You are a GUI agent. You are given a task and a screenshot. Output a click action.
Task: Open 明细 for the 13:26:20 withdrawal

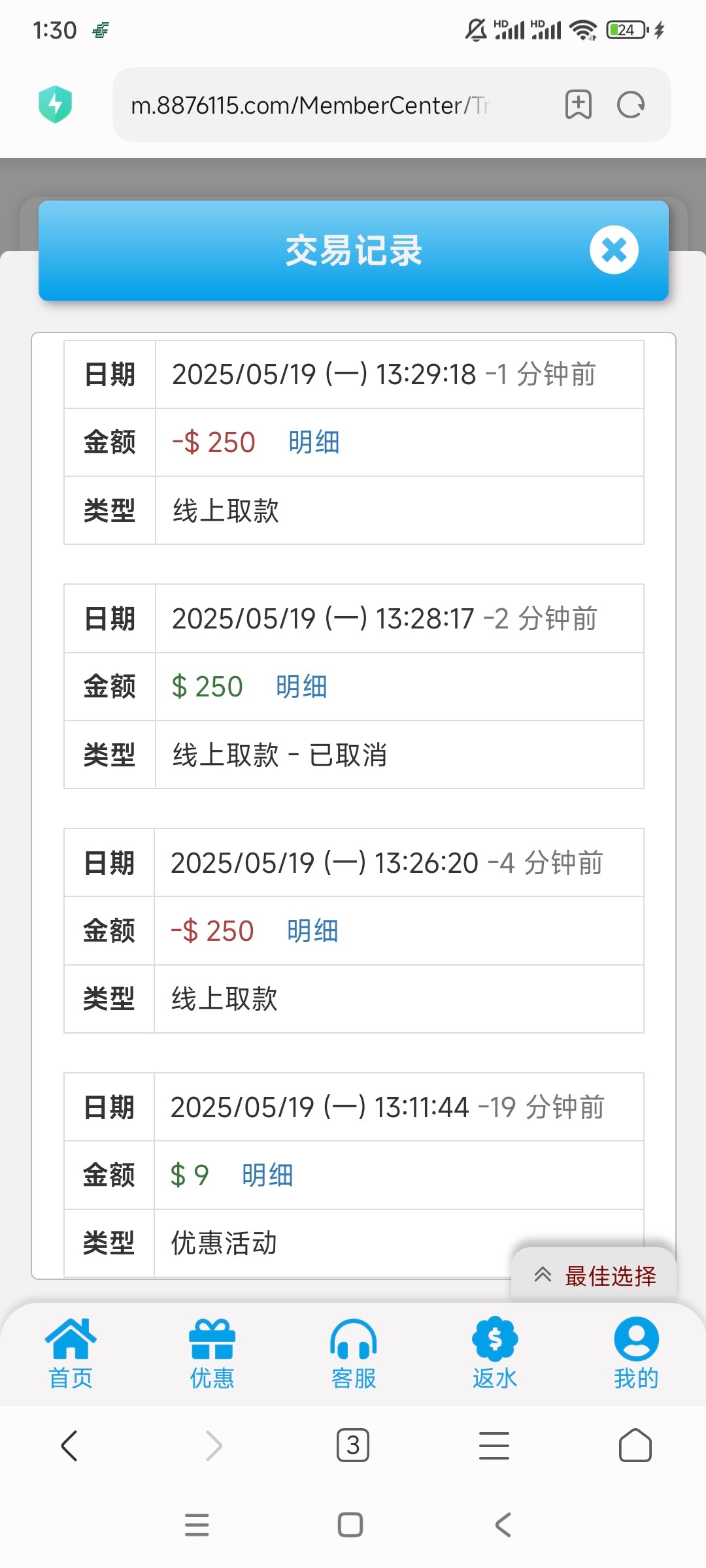tap(312, 931)
